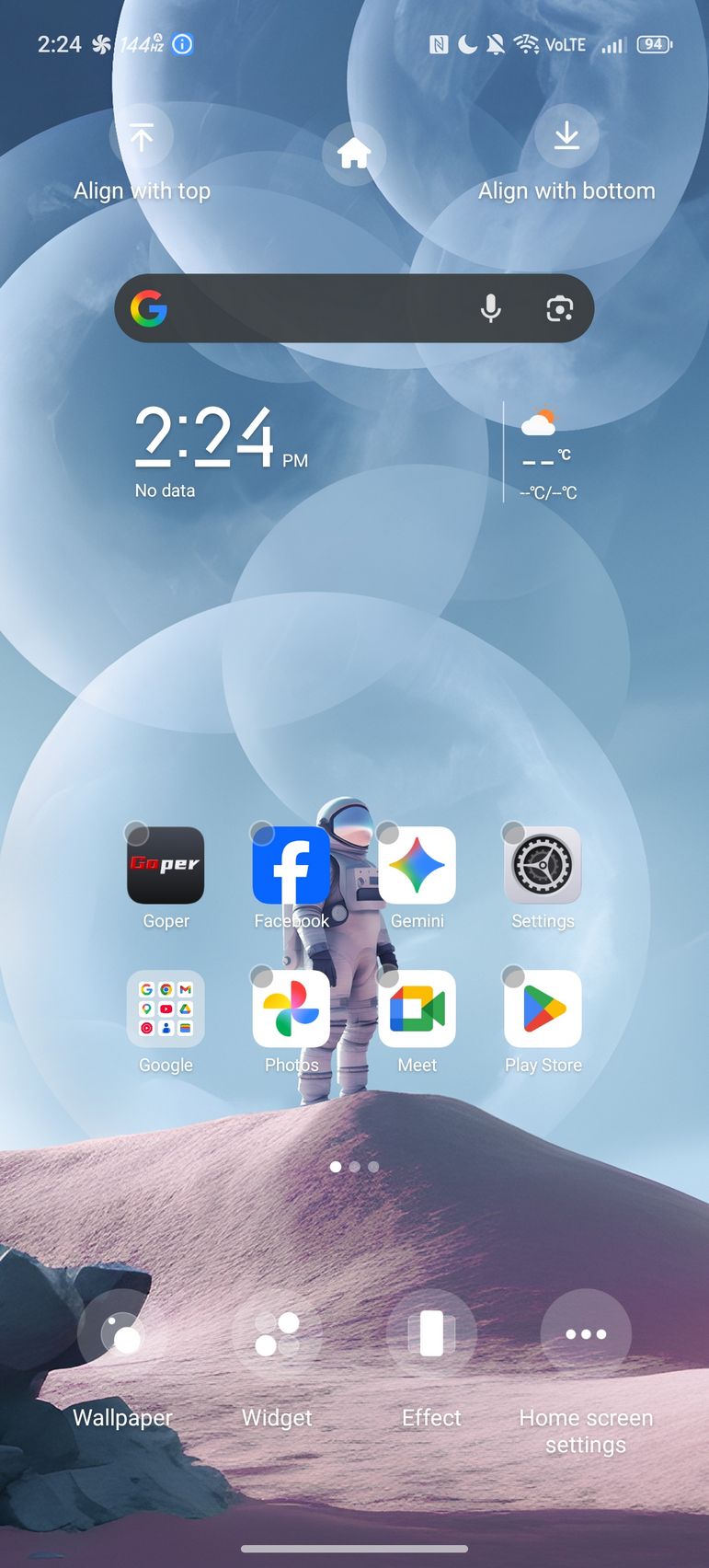Set this page as home screen
Viewport: 709px width, 1568px height.
(354, 154)
